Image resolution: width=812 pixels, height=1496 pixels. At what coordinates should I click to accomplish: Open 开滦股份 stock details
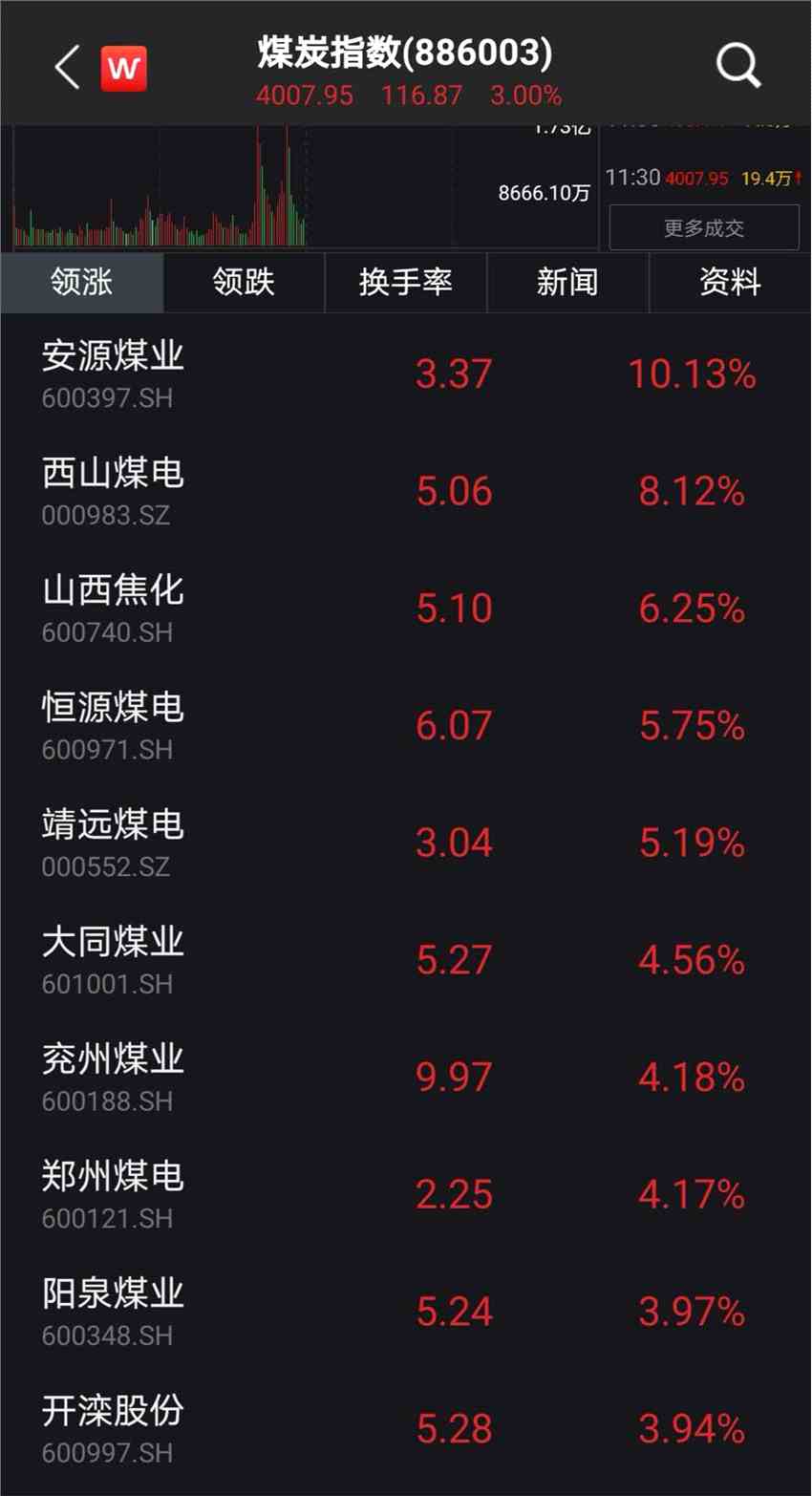[113, 1429]
